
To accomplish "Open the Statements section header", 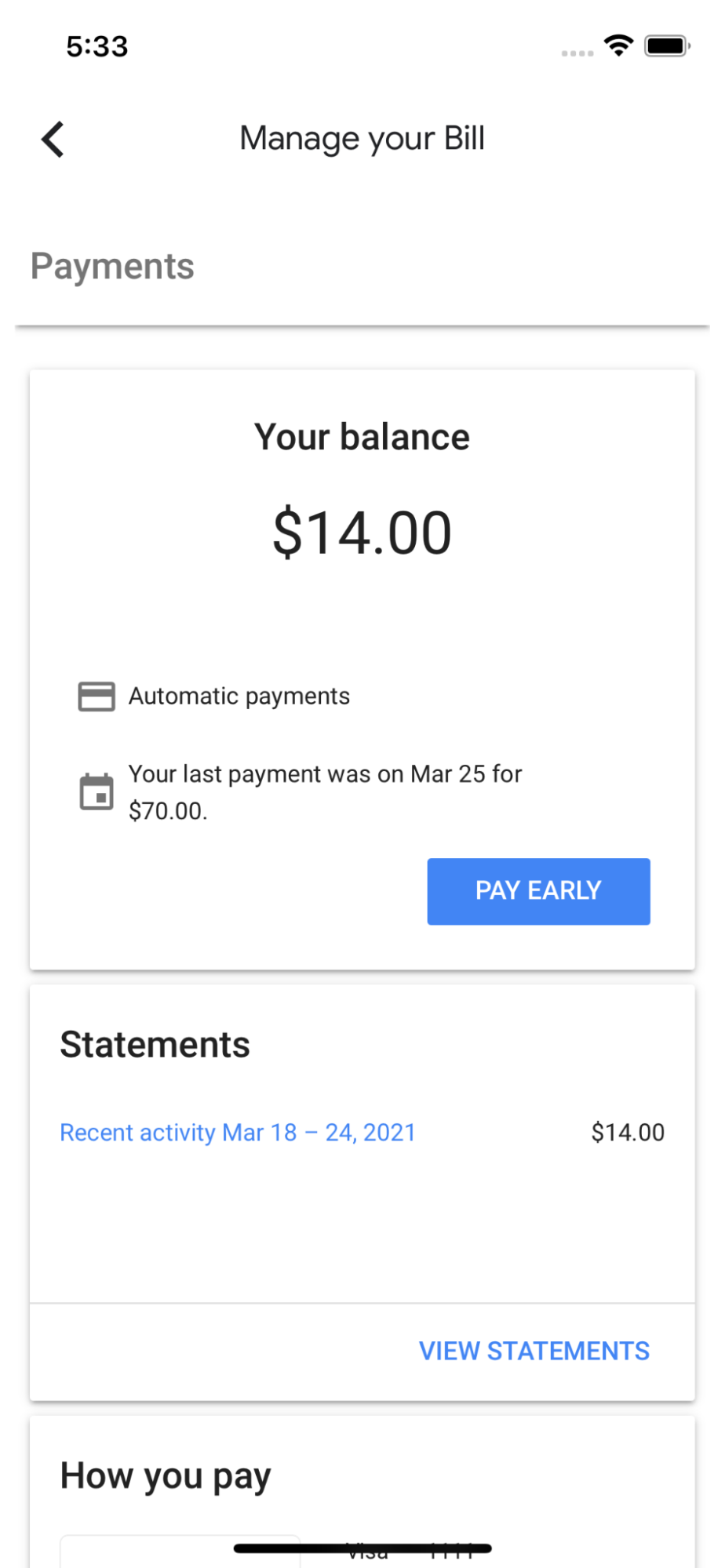I will 155,1043.
